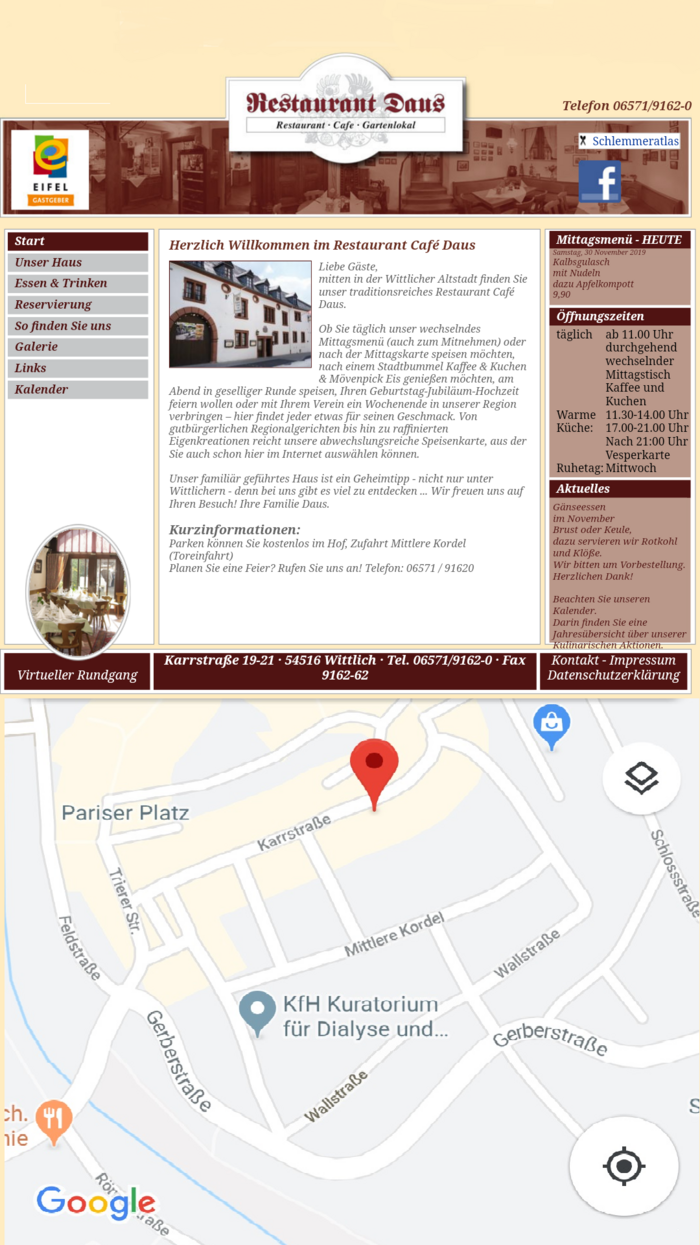This screenshot has width=700, height=1245.
Task: Open the Reservierung page
Action: pyautogui.click(x=78, y=305)
